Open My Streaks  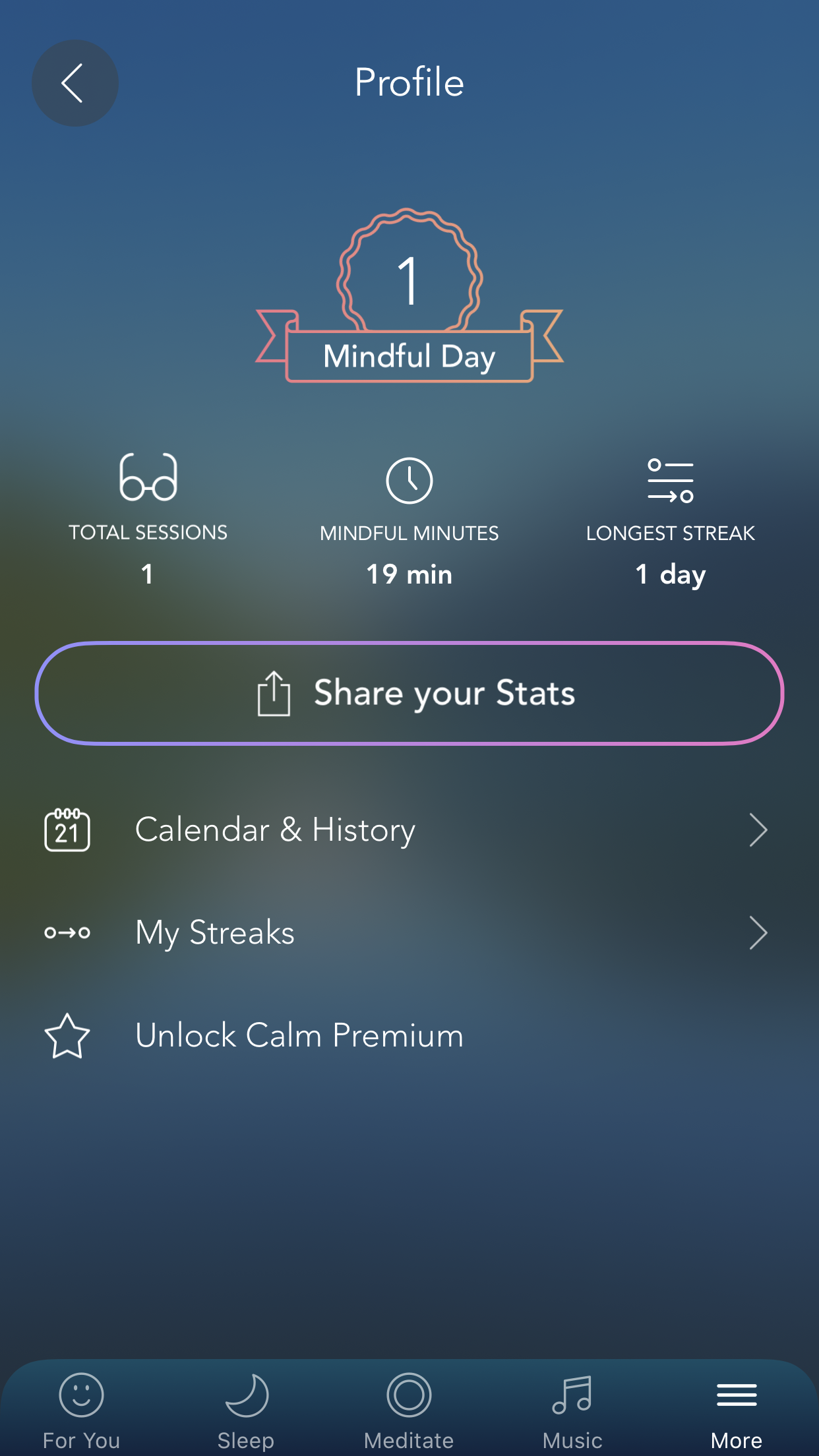tap(409, 932)
